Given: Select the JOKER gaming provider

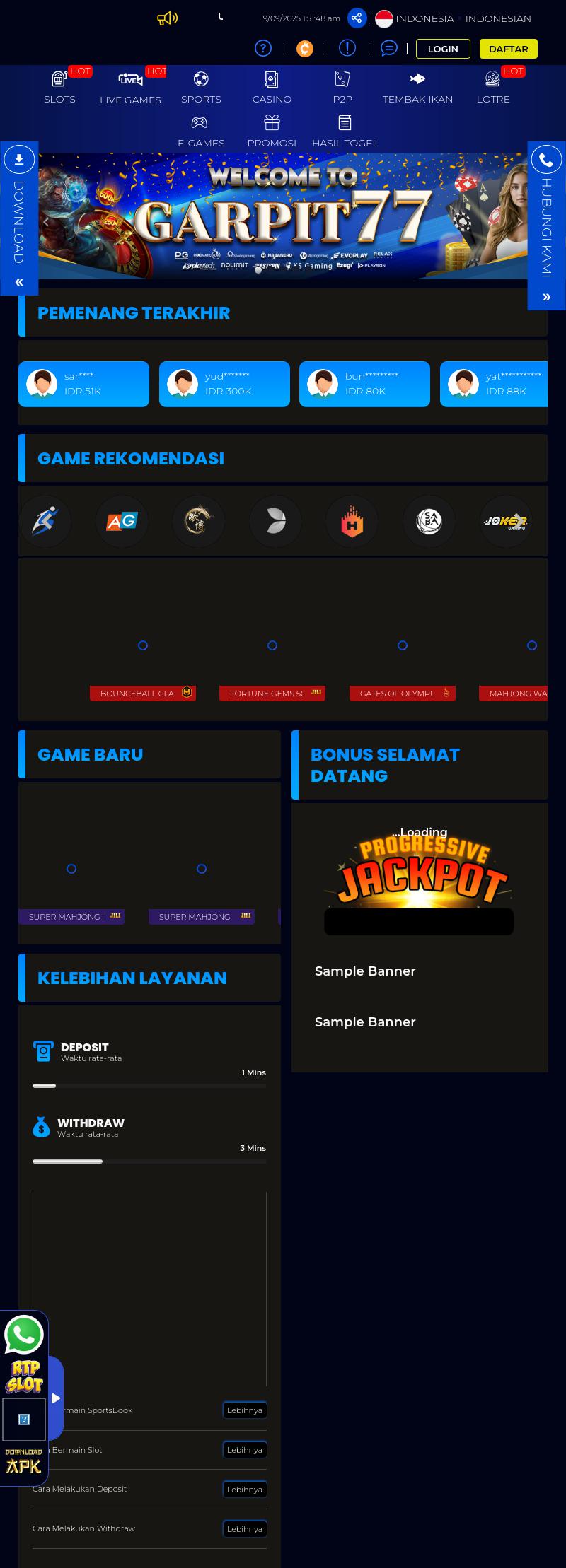Looking at the screenshot, I should coord(505,522).
